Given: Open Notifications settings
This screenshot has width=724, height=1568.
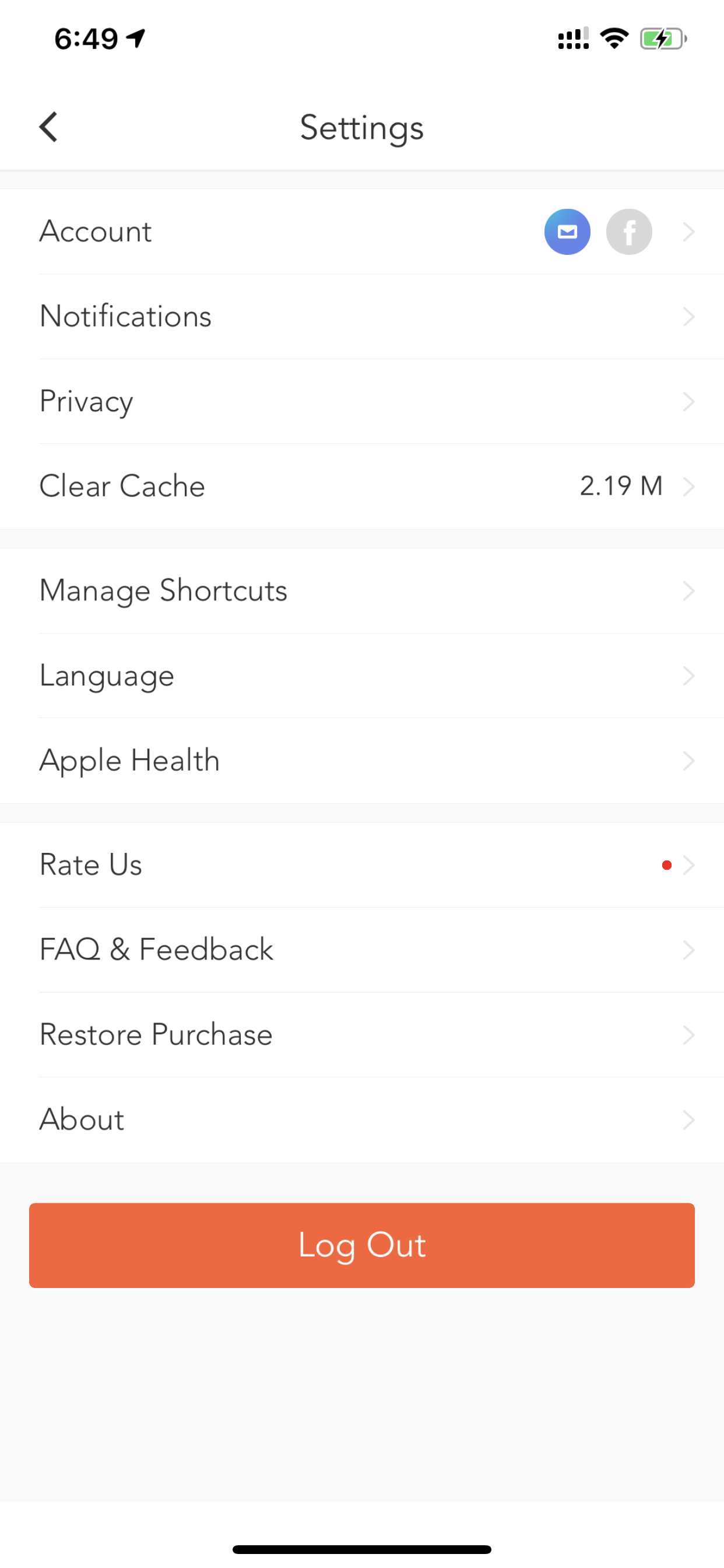Looking at the screenshot, I should [362, 317].
